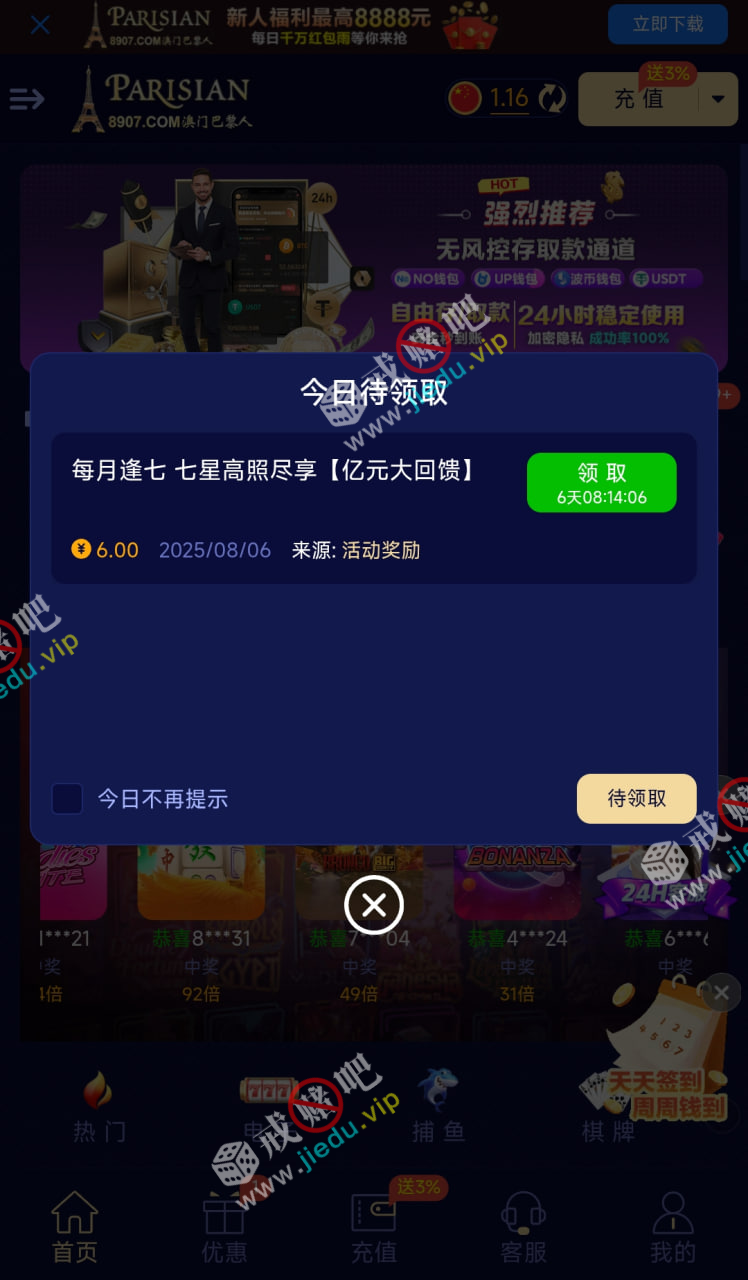
Task: Open the side drawer menu
Action: (27, 99)
